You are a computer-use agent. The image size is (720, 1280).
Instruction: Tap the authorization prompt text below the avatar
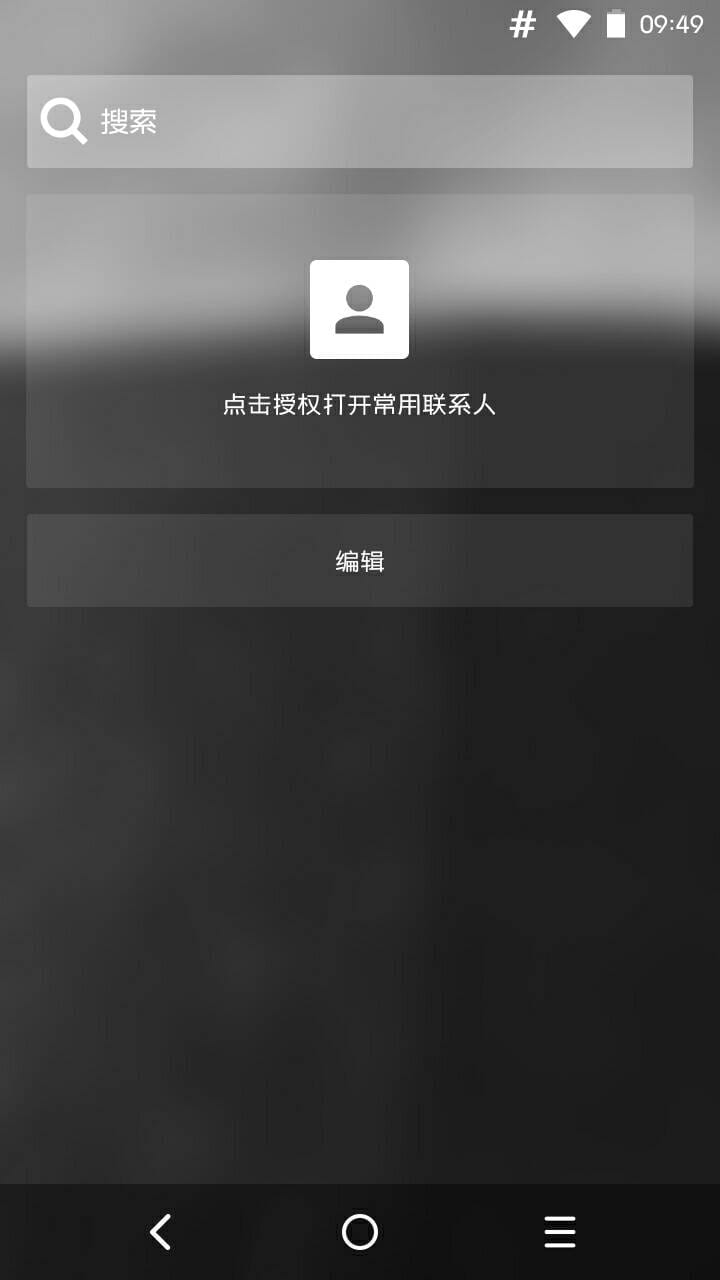[359, 404]
